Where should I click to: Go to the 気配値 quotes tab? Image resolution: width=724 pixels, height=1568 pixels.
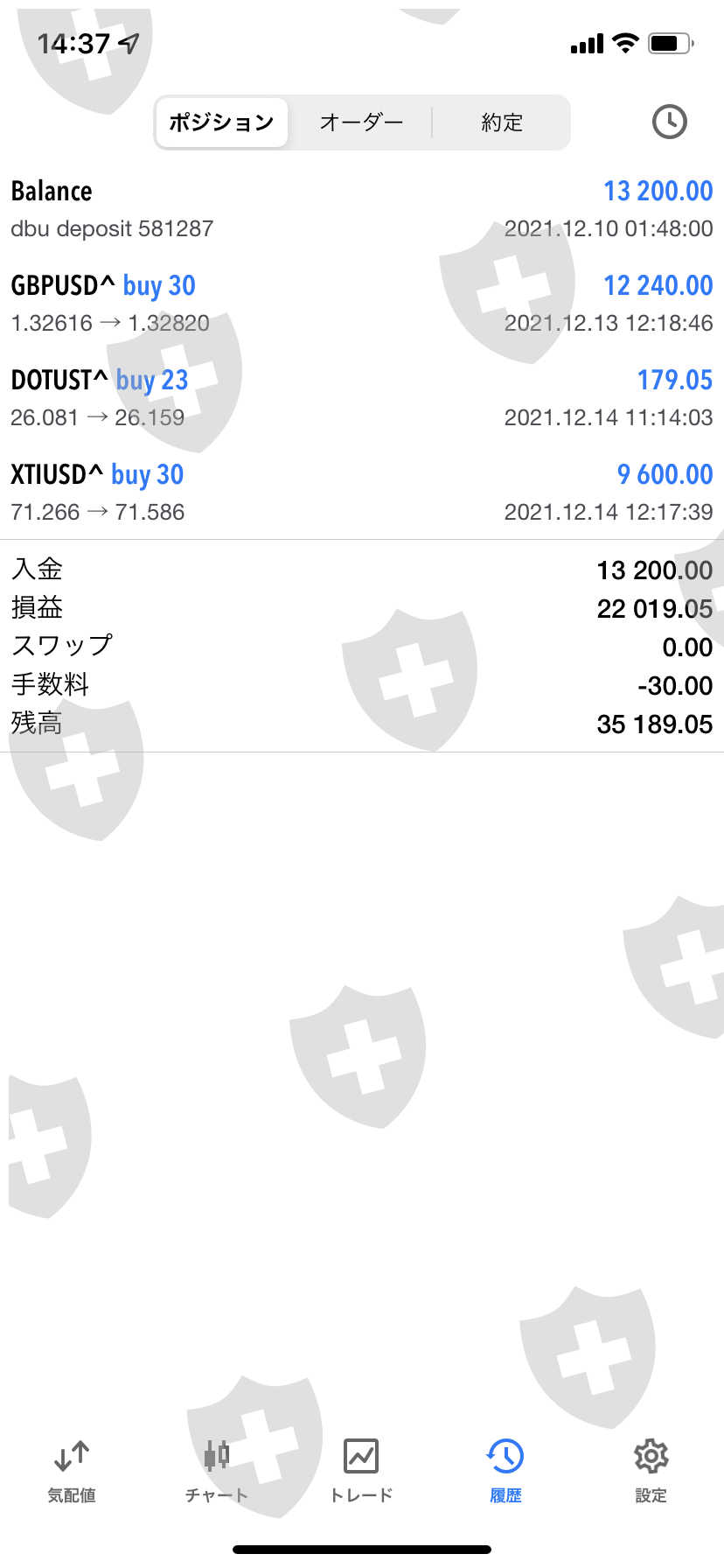point(72,1470)
